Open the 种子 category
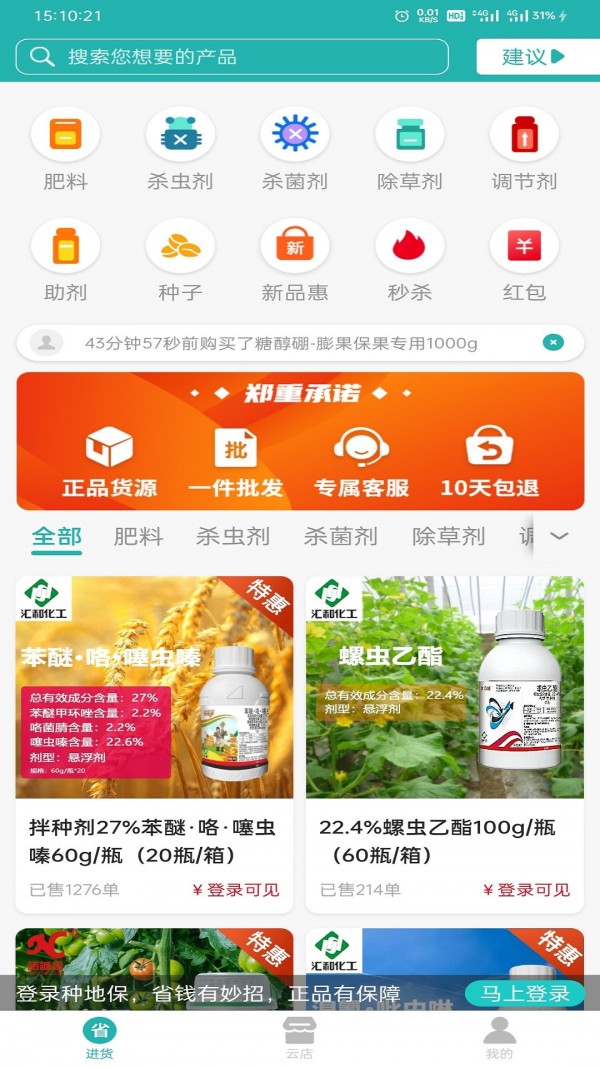This screenshot has height=1067, width=600. (x=180, y=247)
